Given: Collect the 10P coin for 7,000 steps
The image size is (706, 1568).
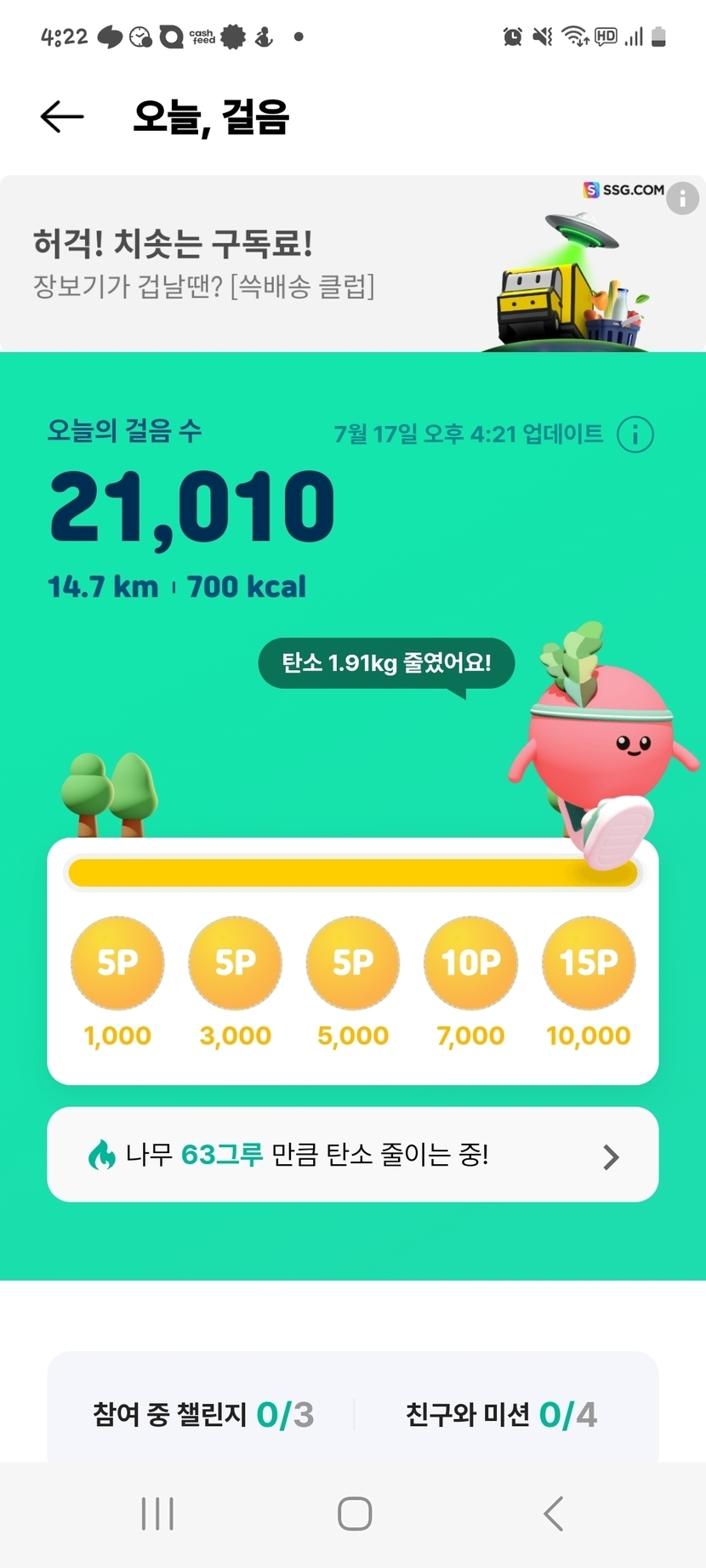Looking at the screenshot, I should [x=470, y=963].
